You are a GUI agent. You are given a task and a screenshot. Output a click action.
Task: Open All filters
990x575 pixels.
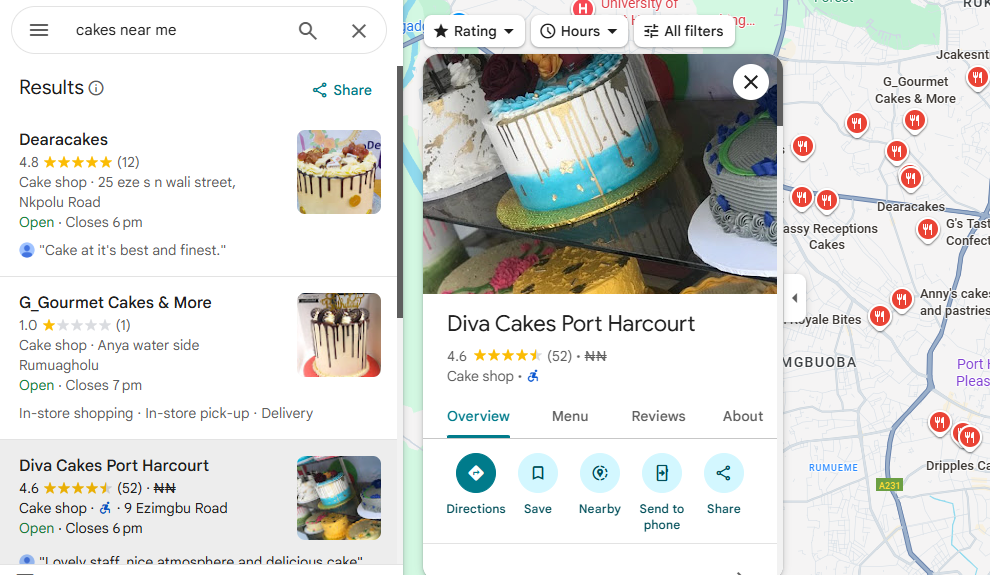684,31
